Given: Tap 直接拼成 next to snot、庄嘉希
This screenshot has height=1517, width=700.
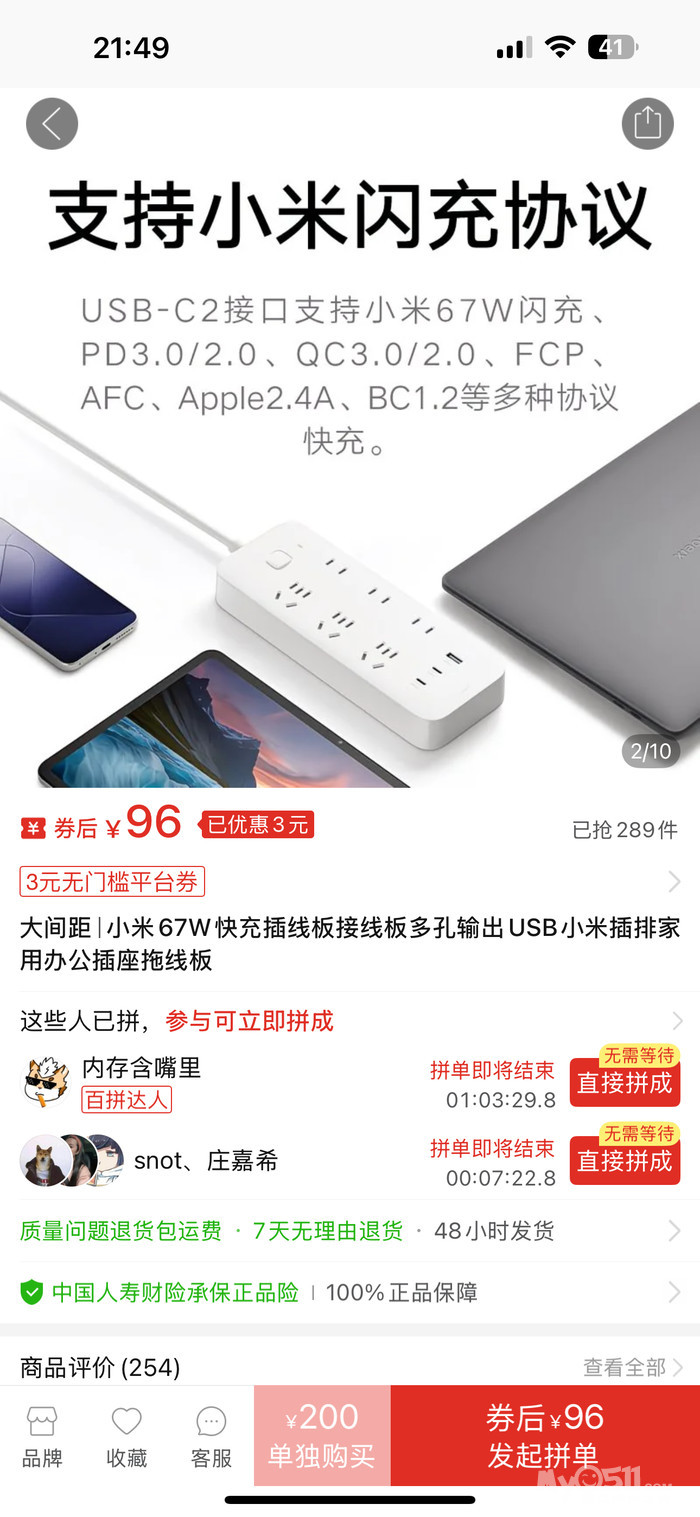Looking at the screenshot, I should (624, 1161).
